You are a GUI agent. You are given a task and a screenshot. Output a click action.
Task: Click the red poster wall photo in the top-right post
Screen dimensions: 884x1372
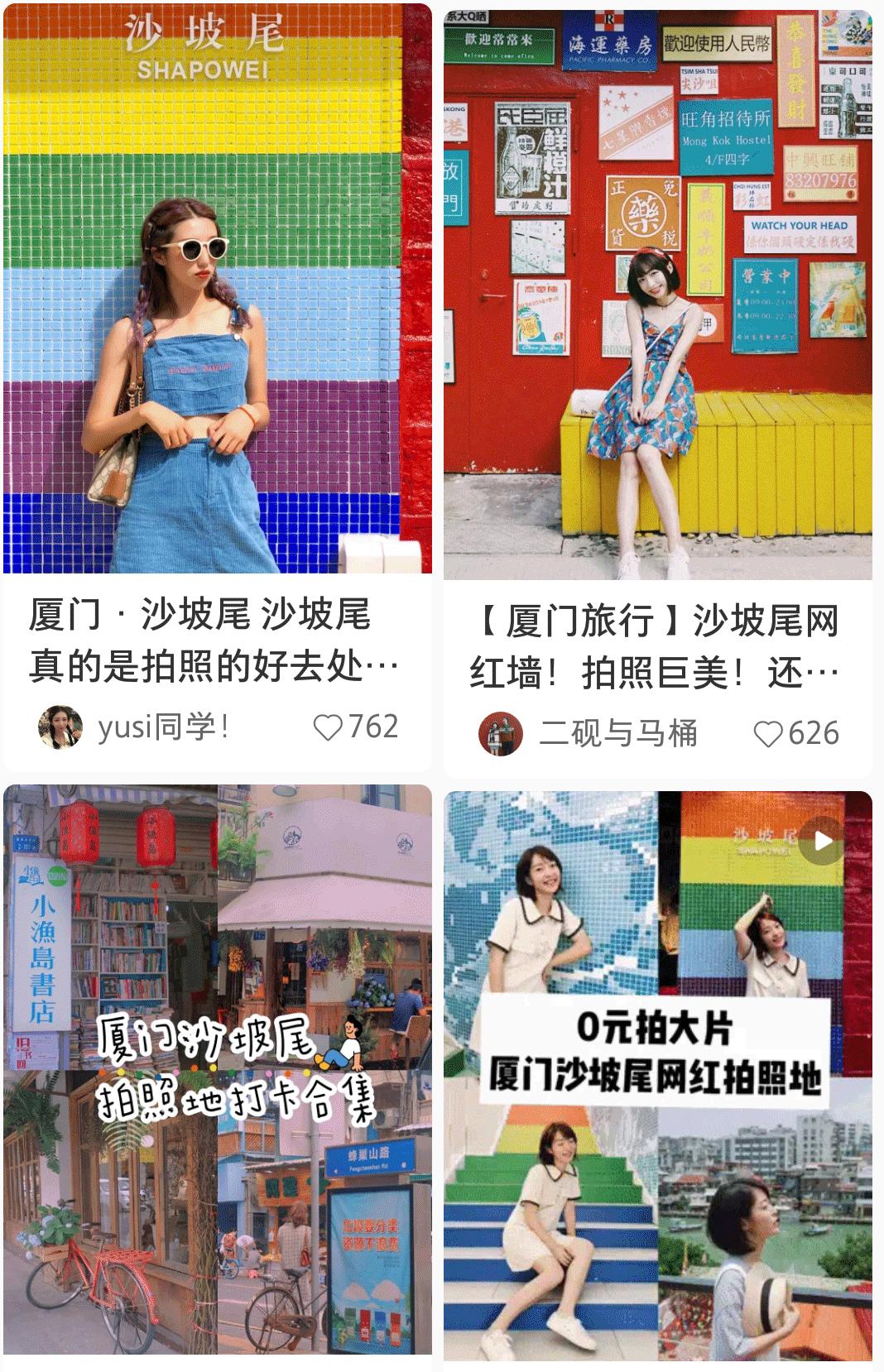click(x=661, y=290)
